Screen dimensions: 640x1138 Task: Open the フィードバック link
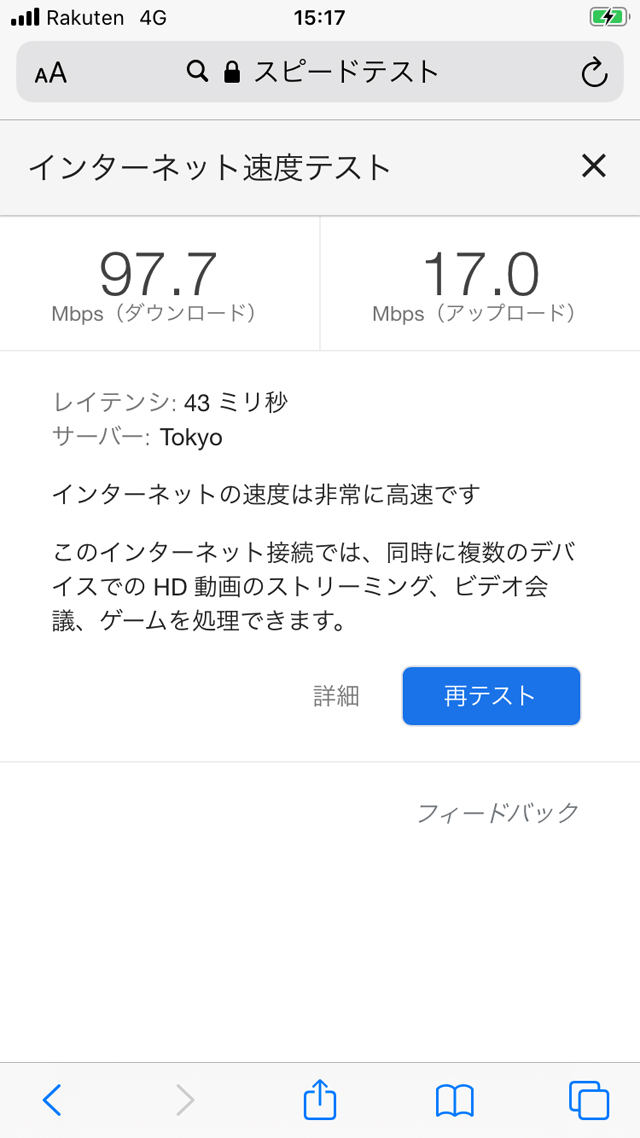498,813
